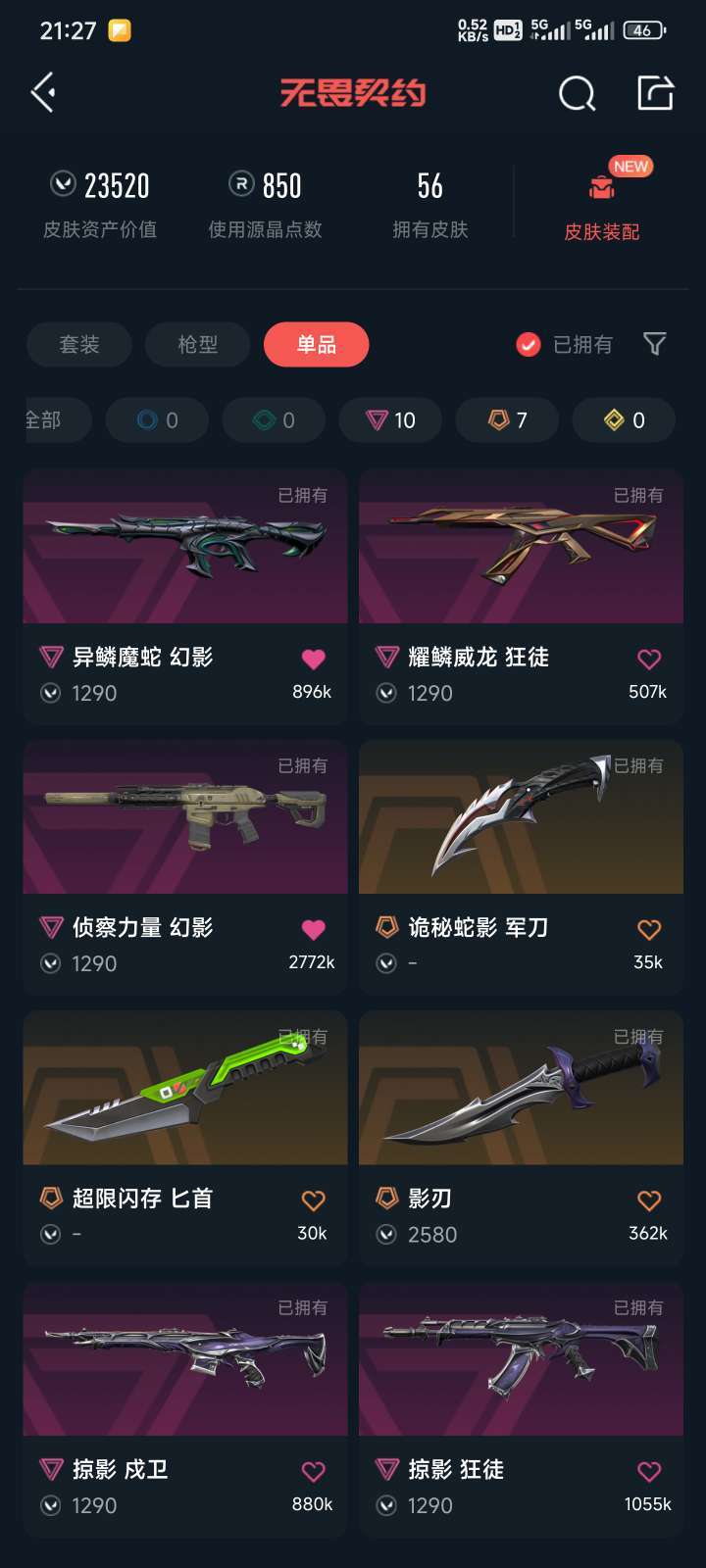Open the 影刃 knife skin card

coord(521,1138)
